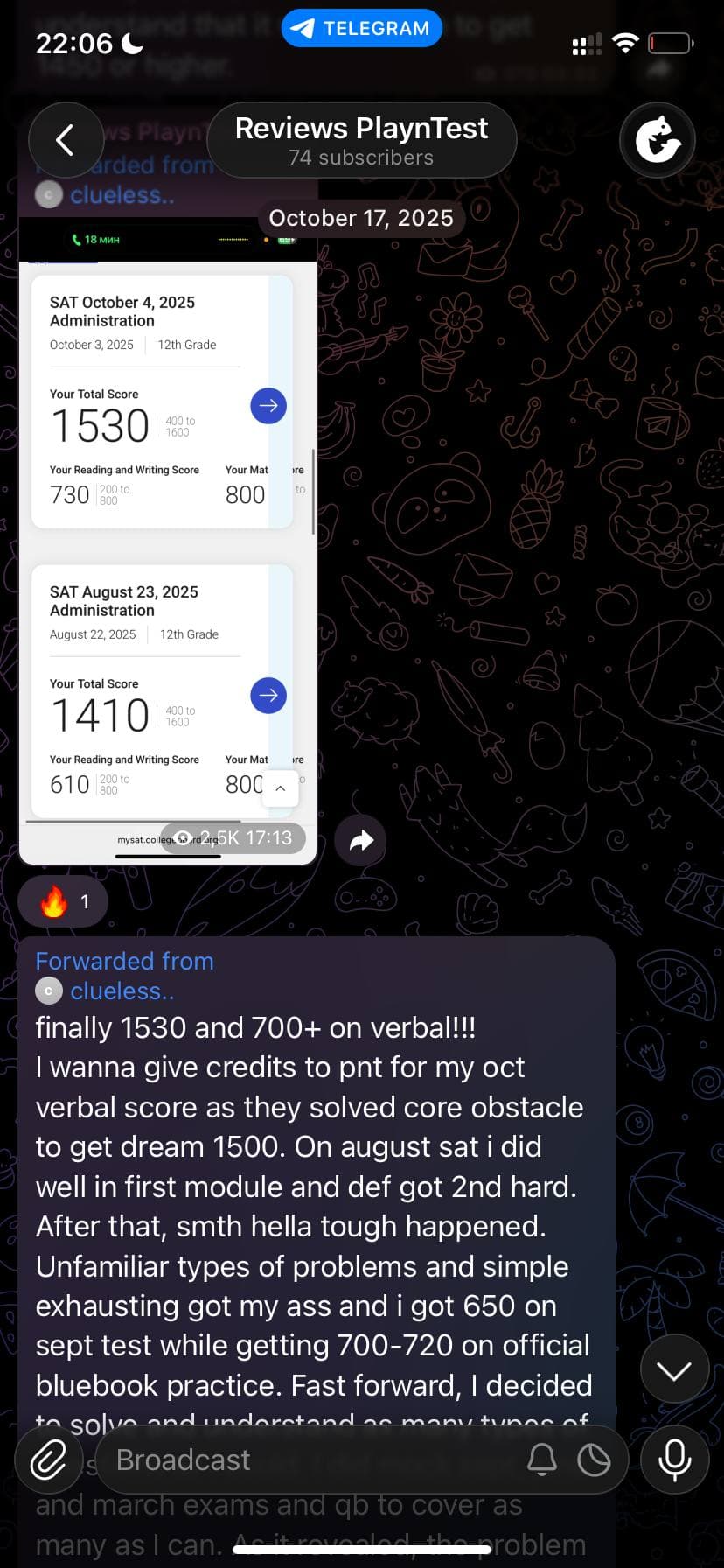
Task: Return to Telegram via the top pill
Action: tap(361, 28)
